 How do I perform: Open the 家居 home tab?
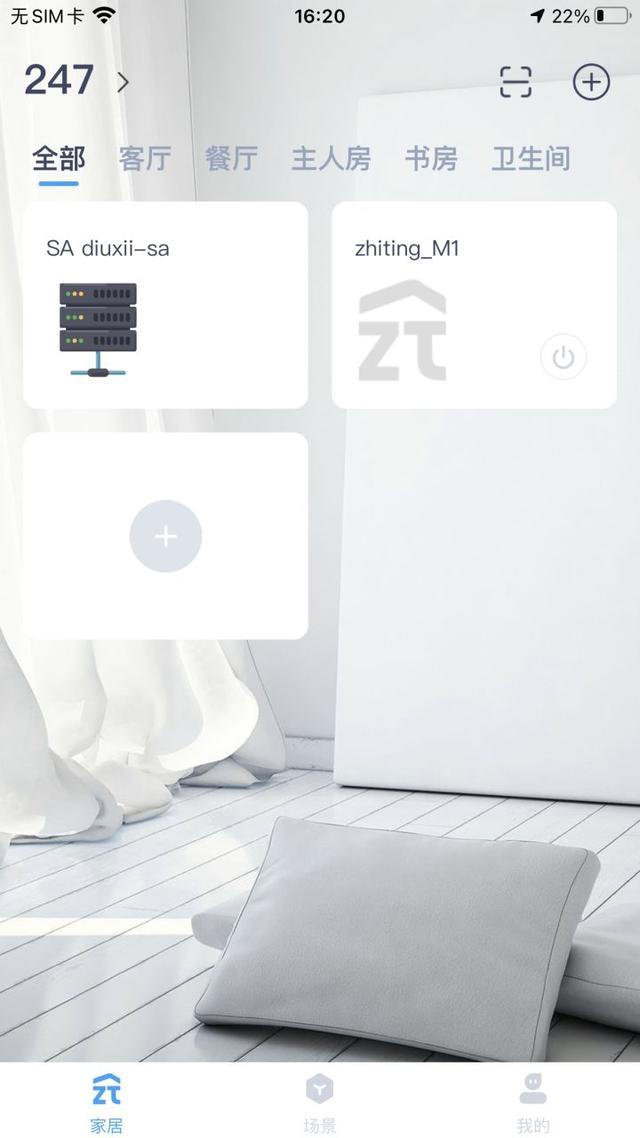point(107,1103)
